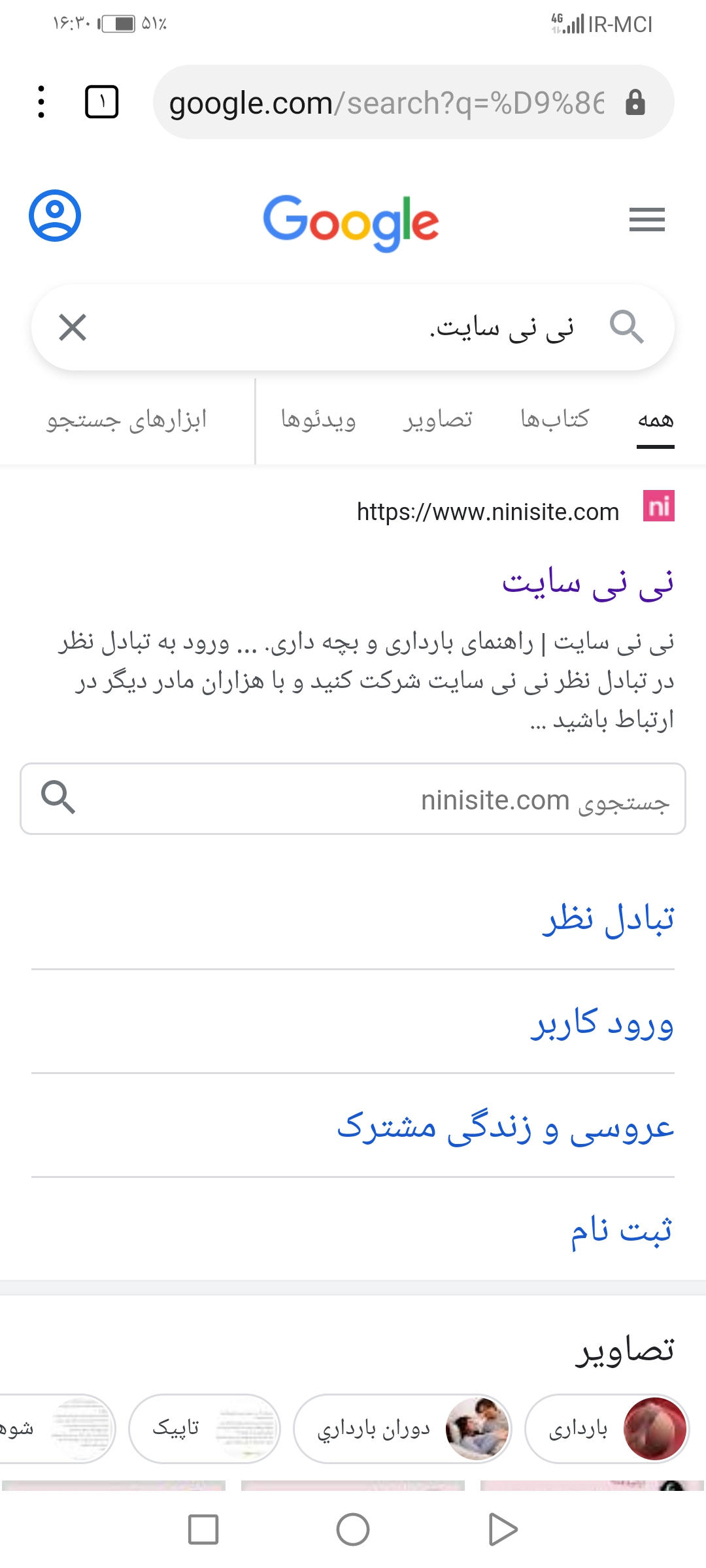This screenshot has width=706, height=1568.
Task: Open the browser overflow menu
Action: tap(41, 102)
